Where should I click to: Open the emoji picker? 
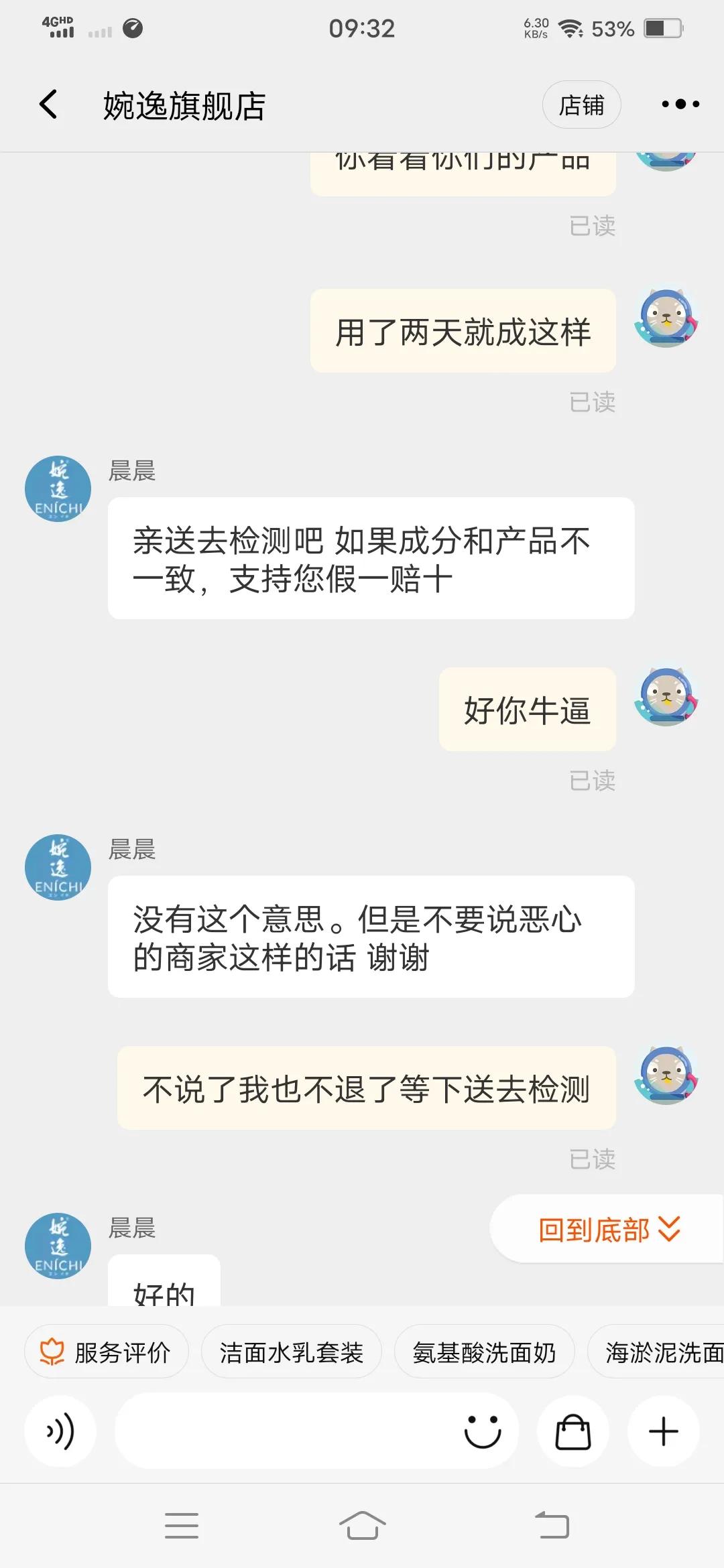483,1432
